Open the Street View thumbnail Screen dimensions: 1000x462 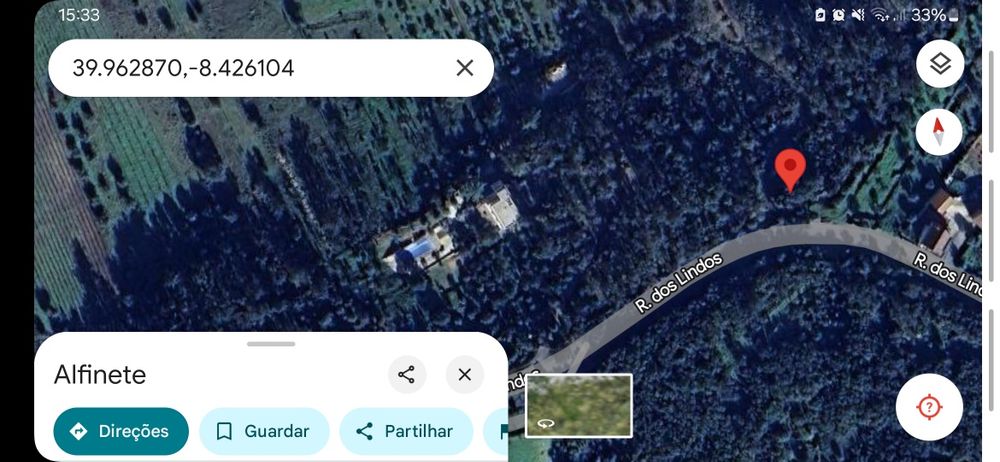(x=579, y=405)
